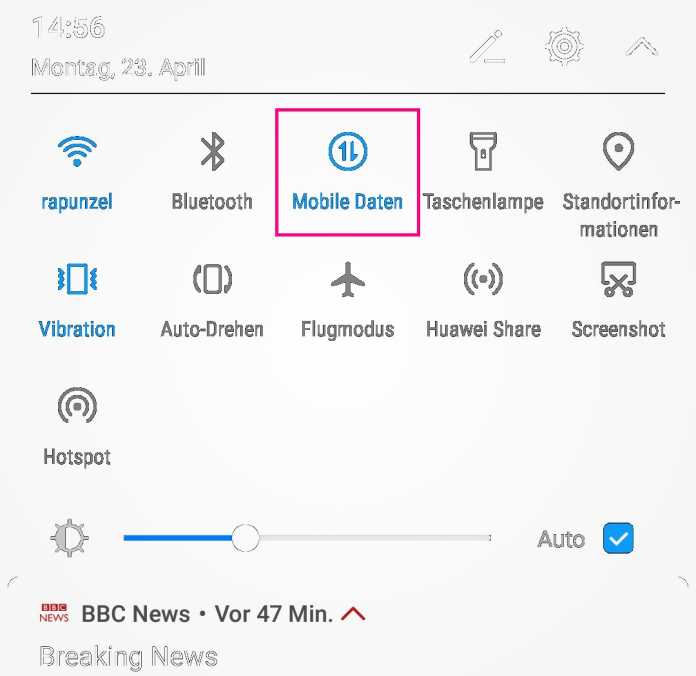Edit the quick settings tiles
696x676 pixels.
point(487,46)
